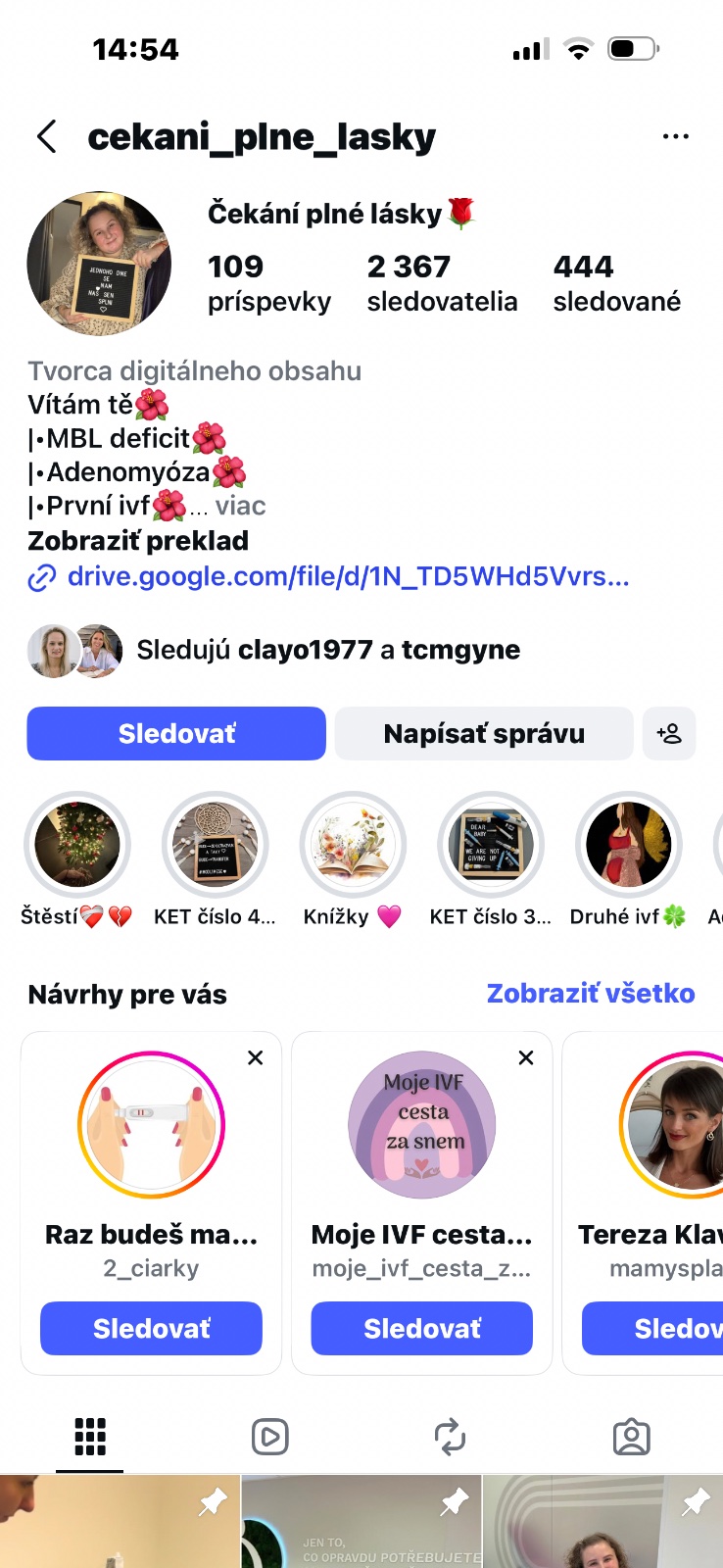Open the Druhé ivf highlight
This screenshot has width=723, height=1568.
(x=628, y=845)
